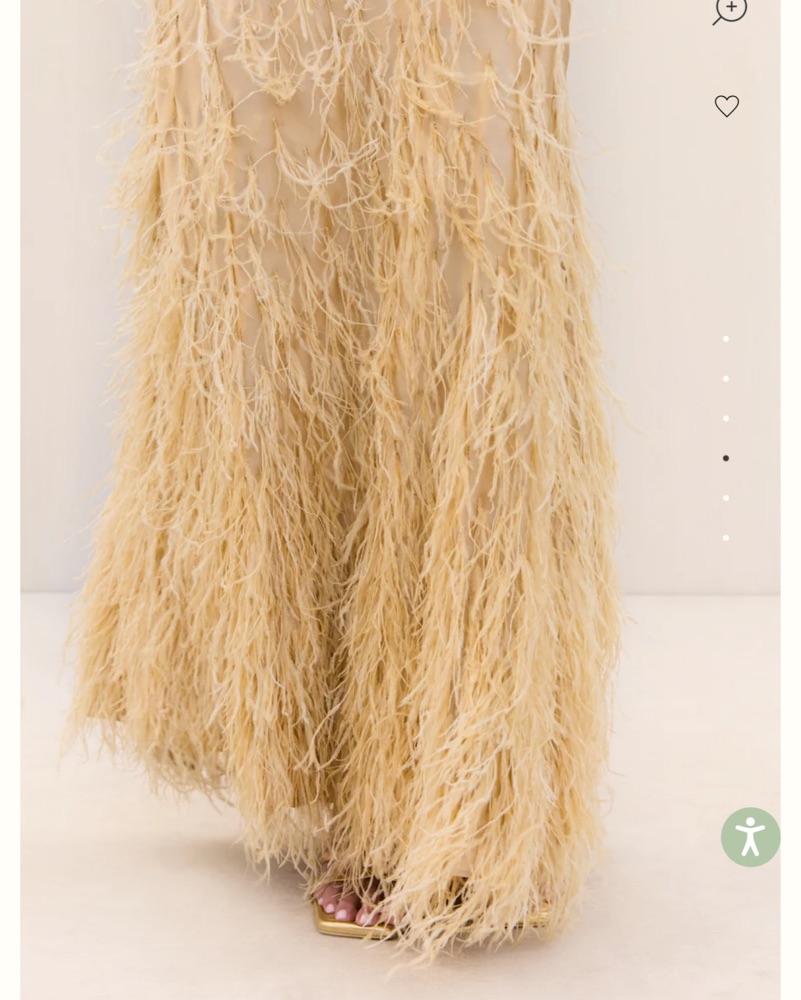
Task: Open the accessibility options button
Action: coord(750,837)
